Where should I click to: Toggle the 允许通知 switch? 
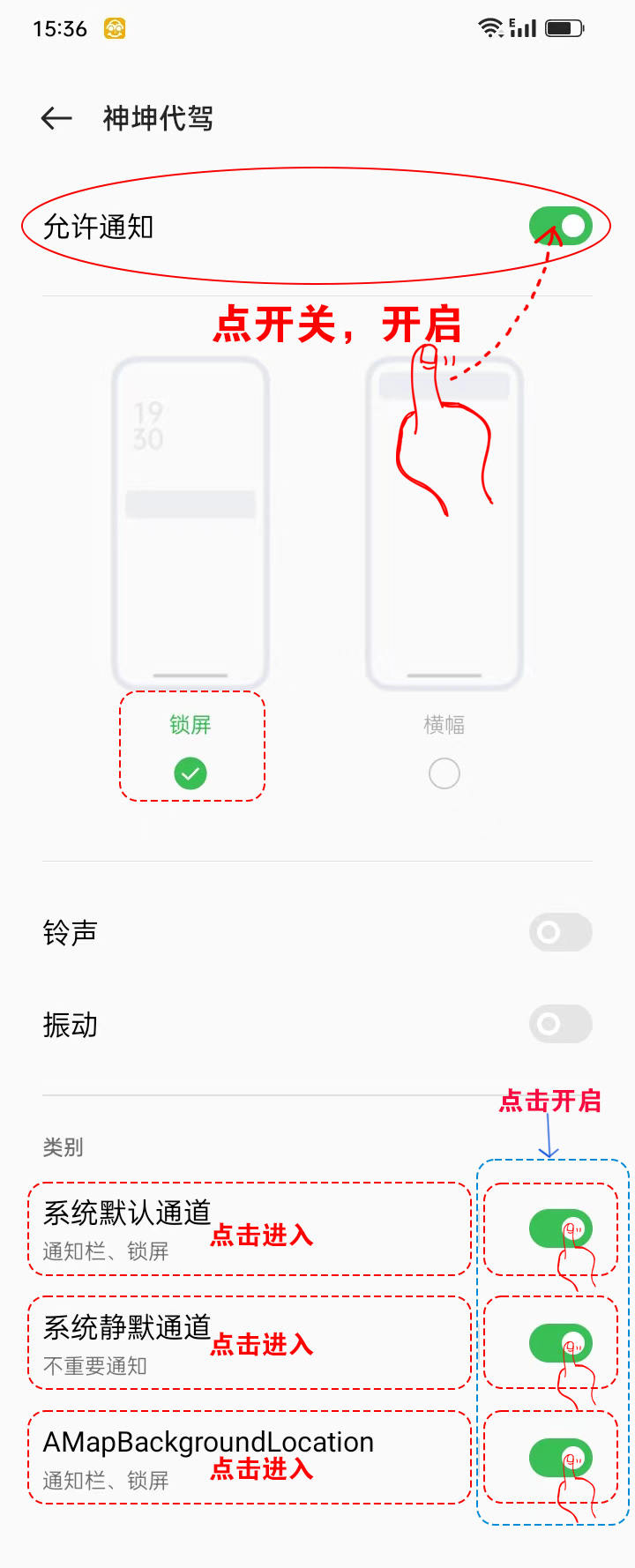pyautogui.click(x=560, y=227)
